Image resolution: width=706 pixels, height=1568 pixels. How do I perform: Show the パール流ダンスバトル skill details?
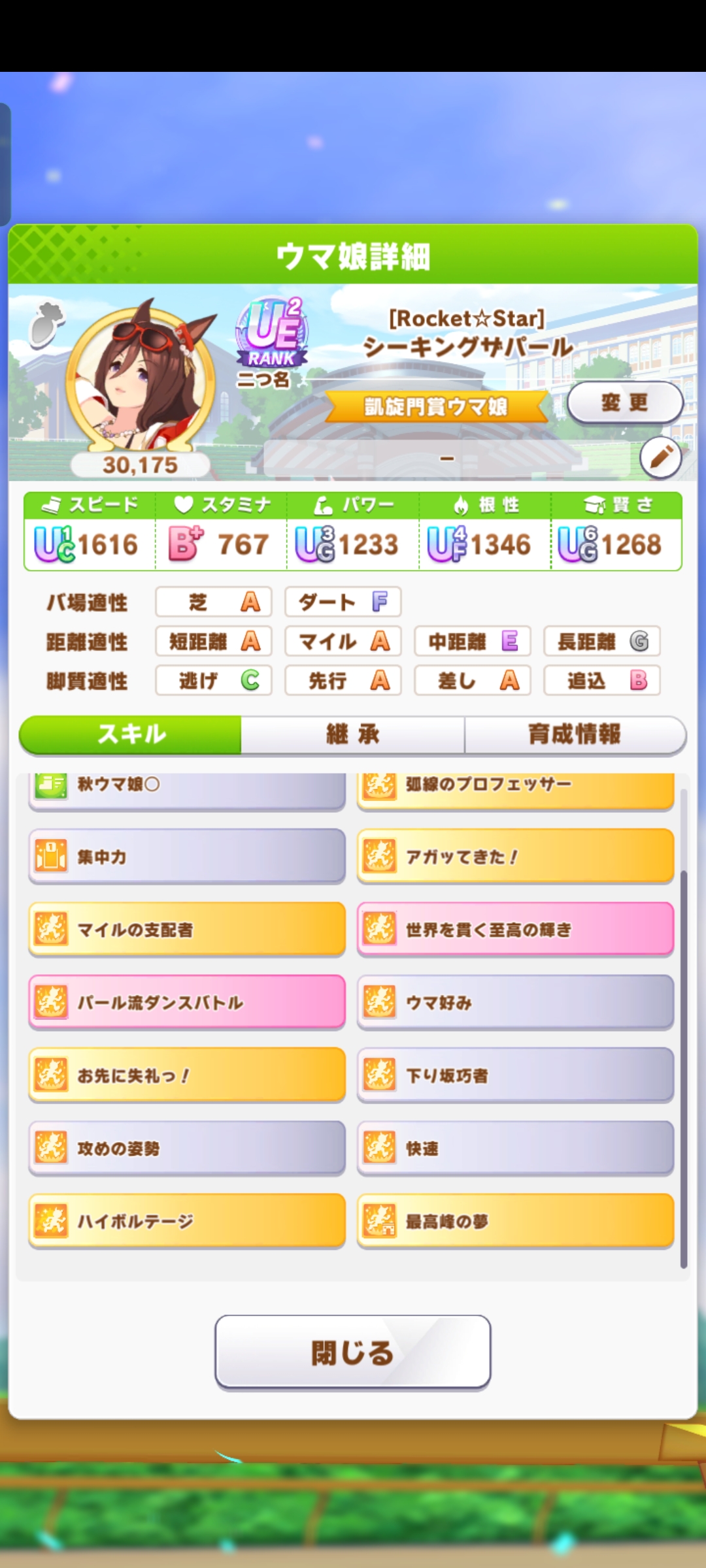[187, 1002]
